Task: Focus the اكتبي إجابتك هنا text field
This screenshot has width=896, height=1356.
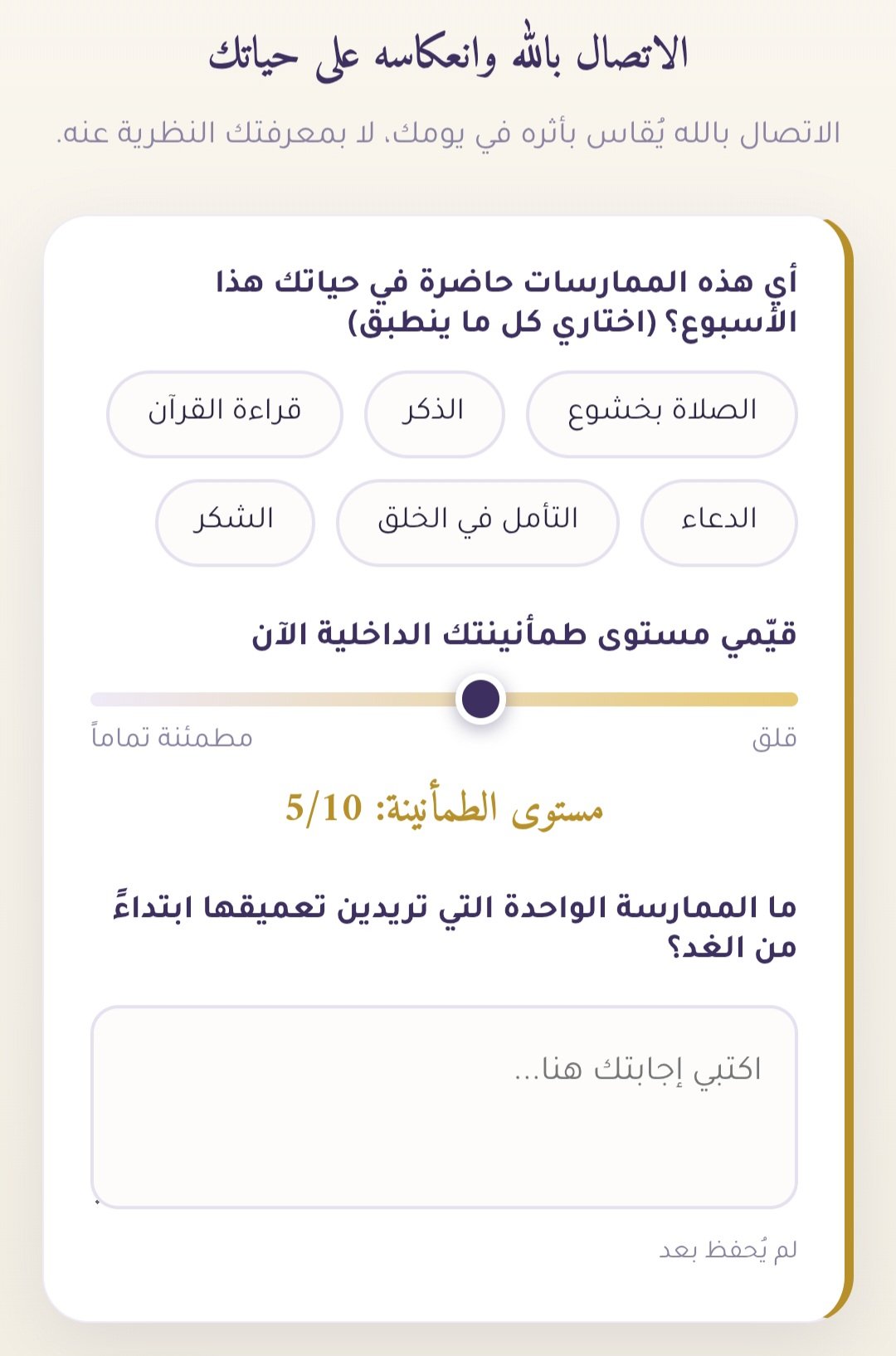Action: [444, 1107]
